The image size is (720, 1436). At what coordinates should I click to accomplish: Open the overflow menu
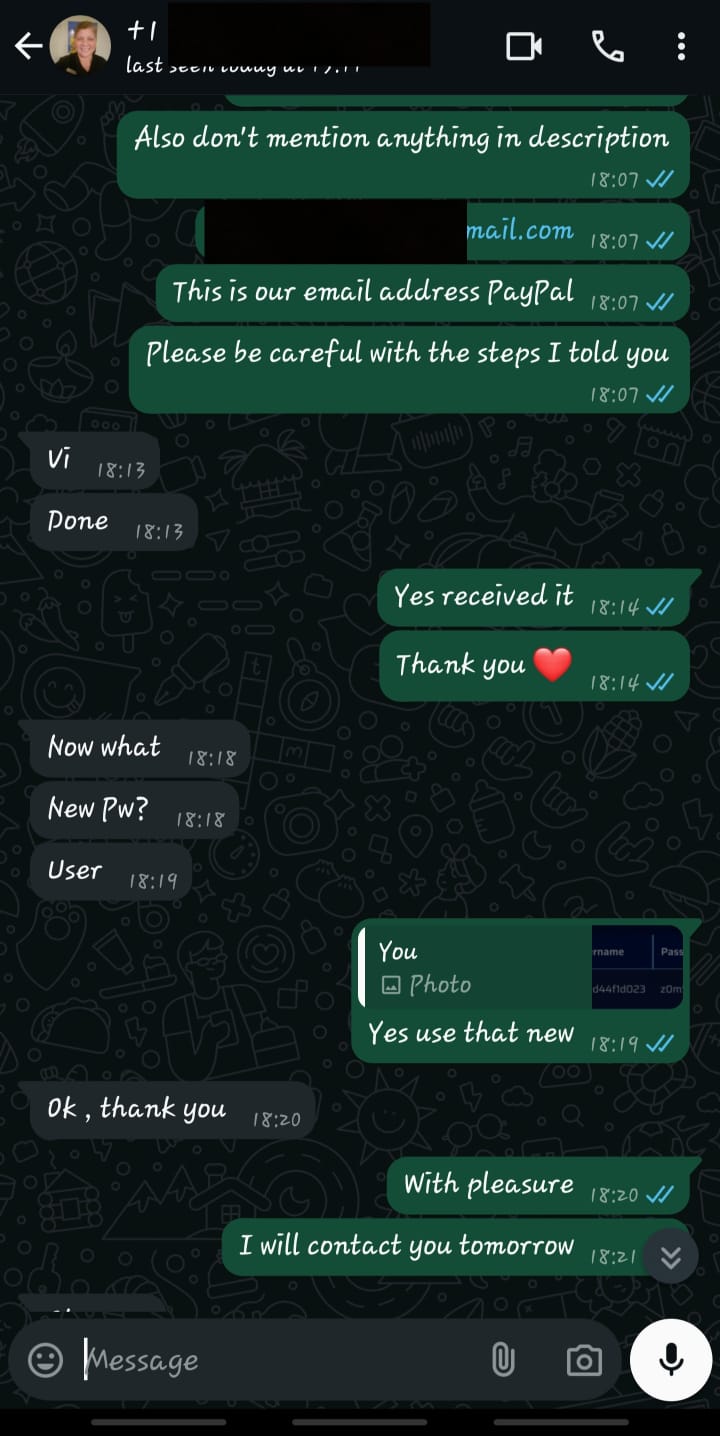point(681,46)
